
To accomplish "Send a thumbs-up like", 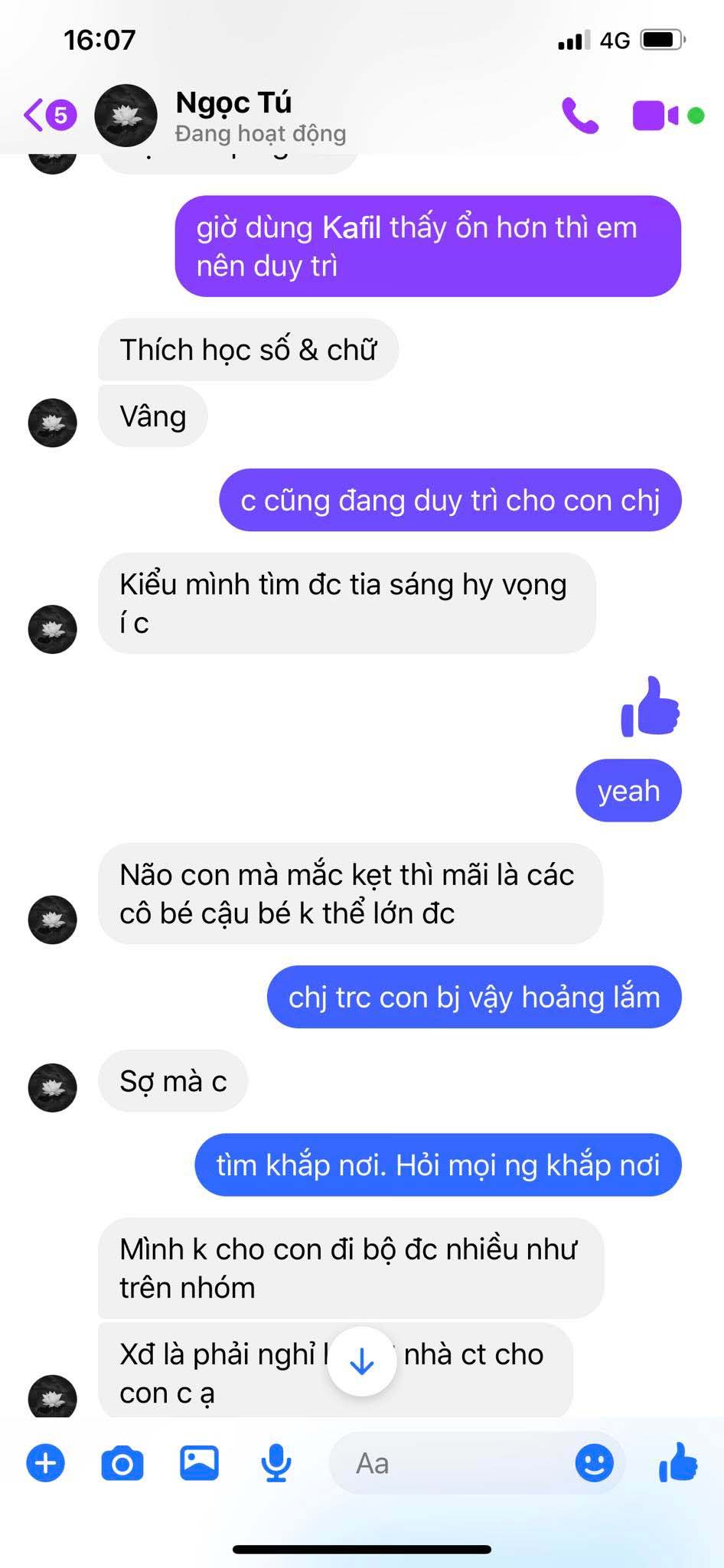I will [678, 1462].
